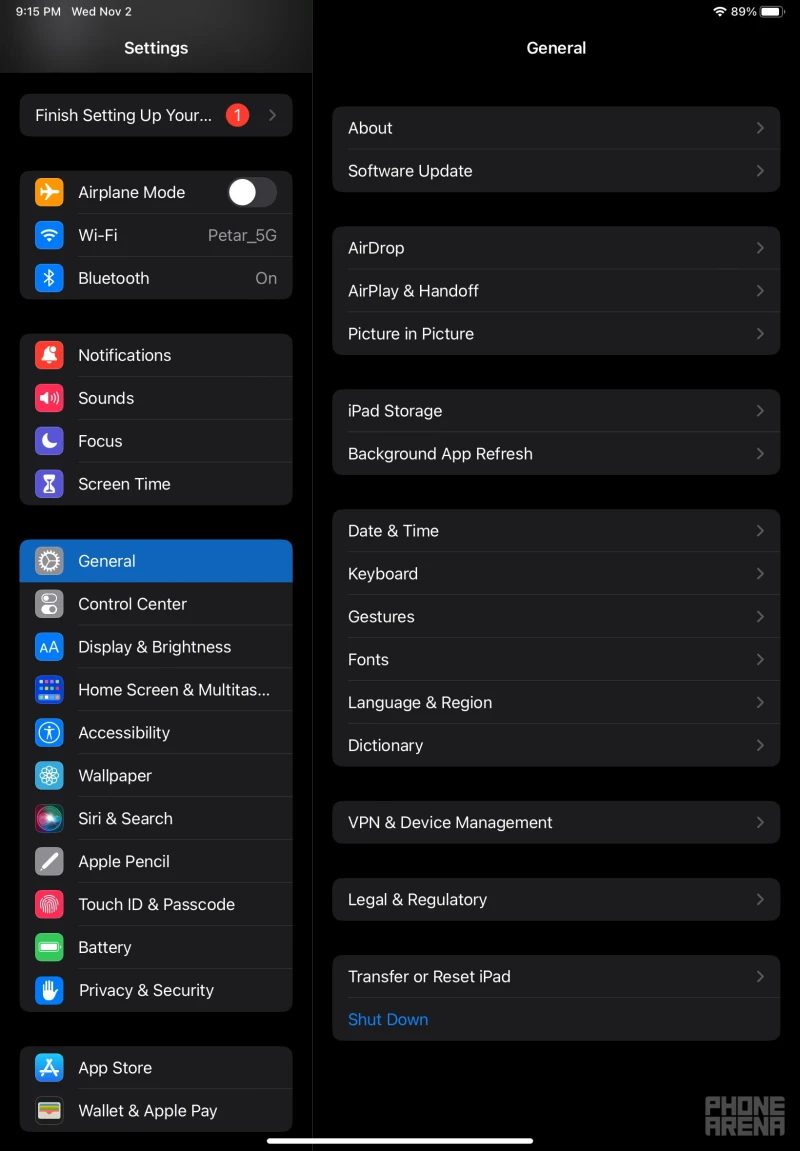Viewport: 800px width, 1151px height.
Task: Tap the Shut Down link
Action: click(388, 1020)
